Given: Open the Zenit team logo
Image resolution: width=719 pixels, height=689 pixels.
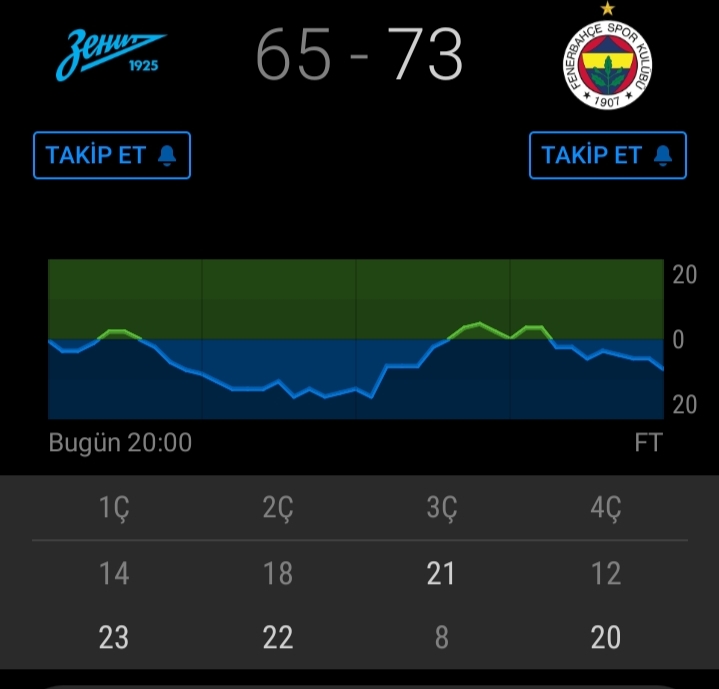Looking at the screenshot, I should point(112,54).
